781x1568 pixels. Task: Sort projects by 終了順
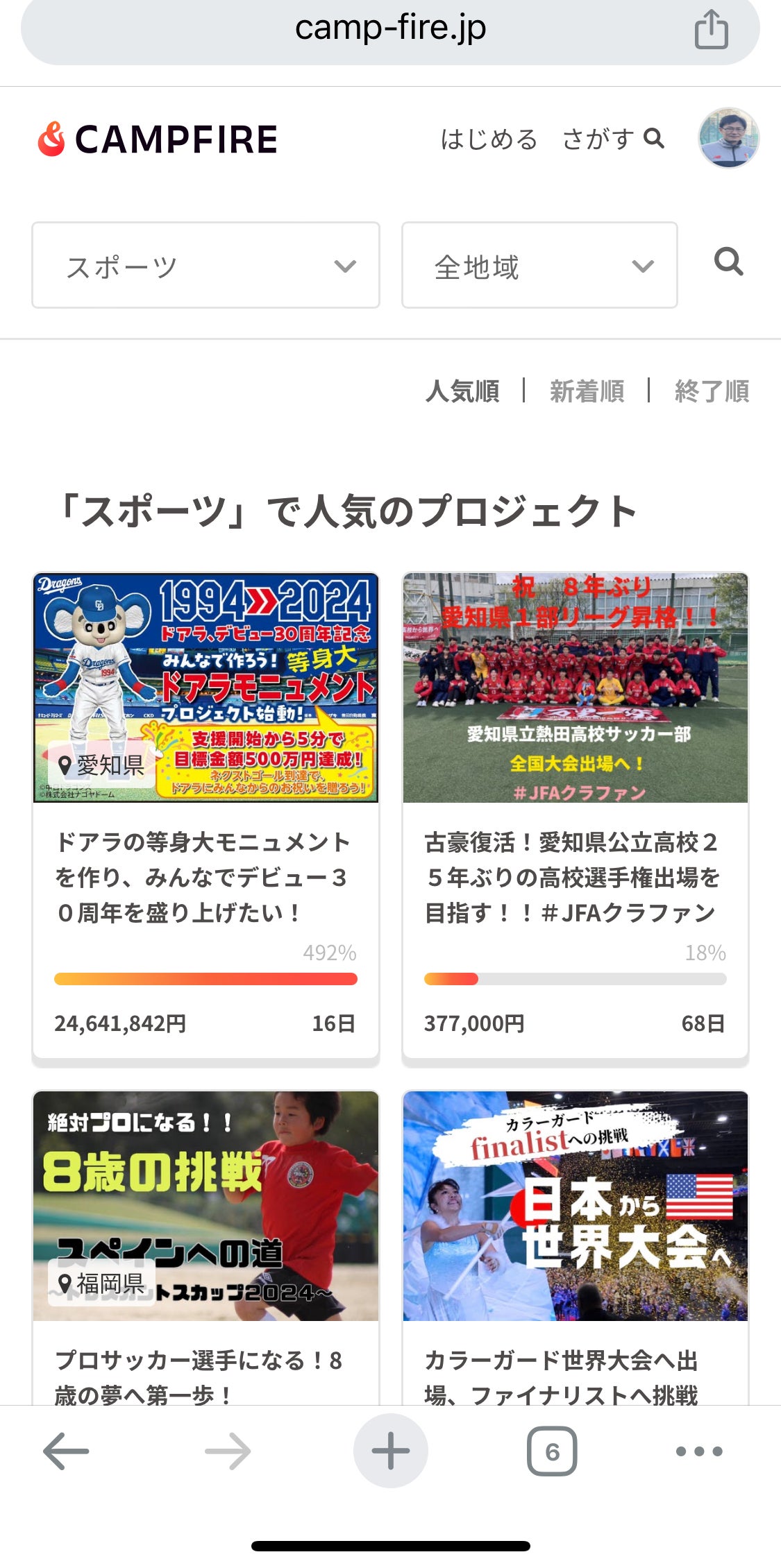tap(712, 391)
